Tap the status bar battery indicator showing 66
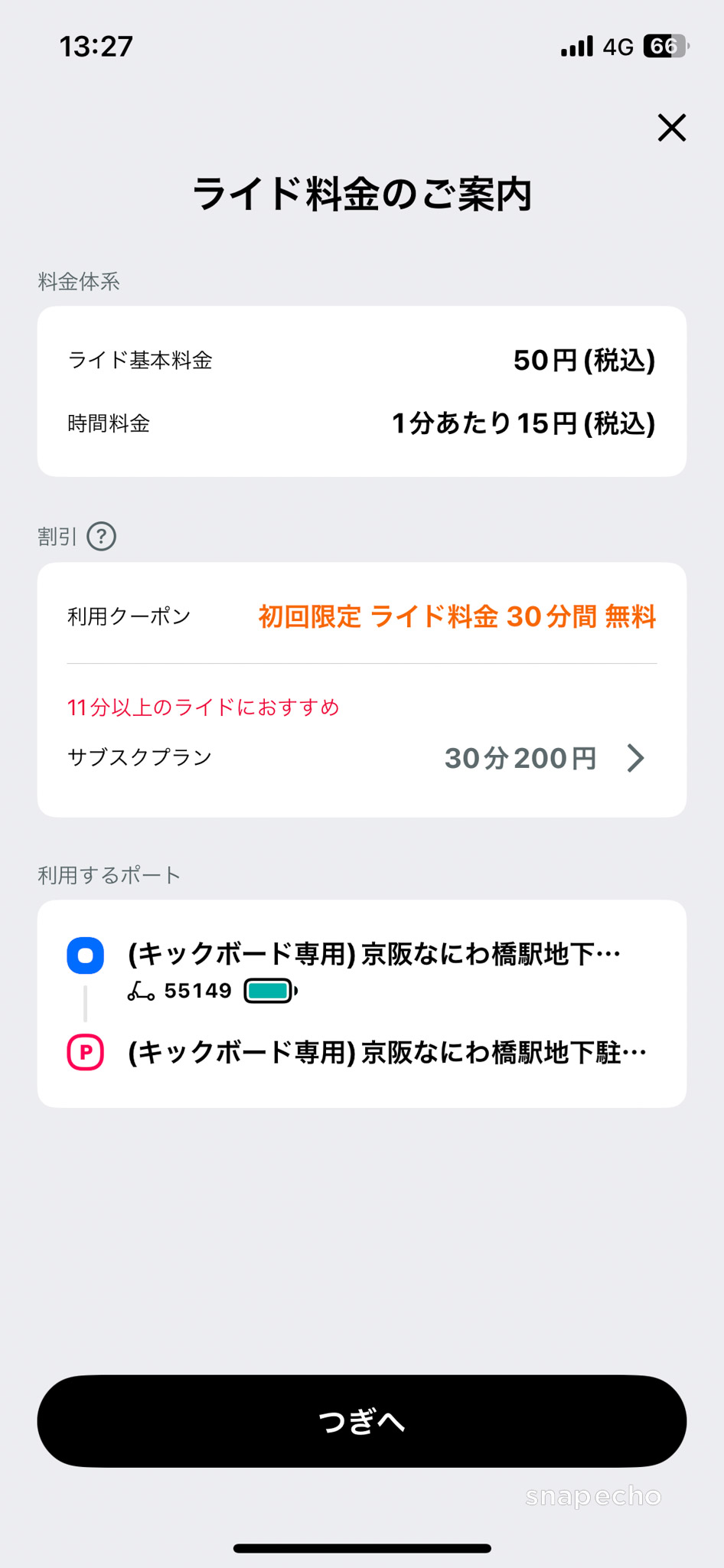 tap(665, 47)
